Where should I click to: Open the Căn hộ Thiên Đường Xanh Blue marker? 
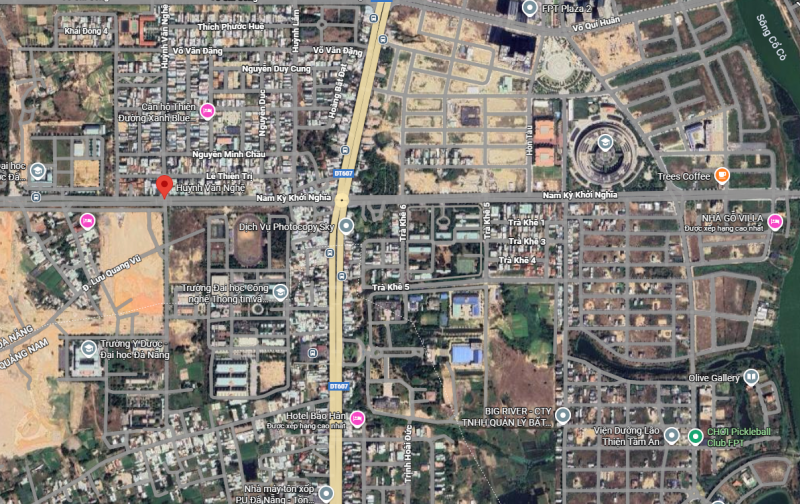click(x=207, y=111)
